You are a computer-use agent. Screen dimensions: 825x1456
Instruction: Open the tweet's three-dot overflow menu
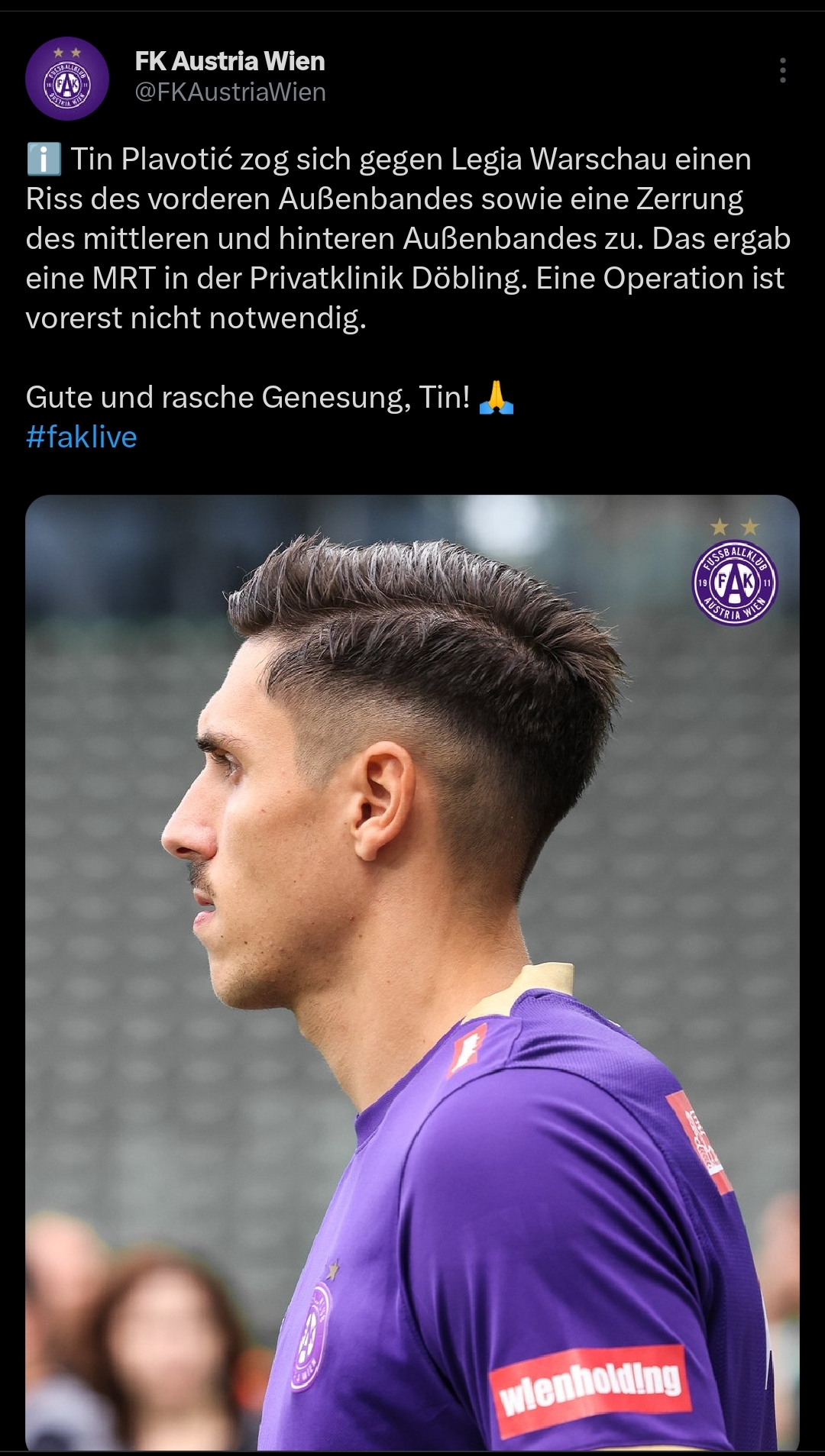[x=782, y=70]
